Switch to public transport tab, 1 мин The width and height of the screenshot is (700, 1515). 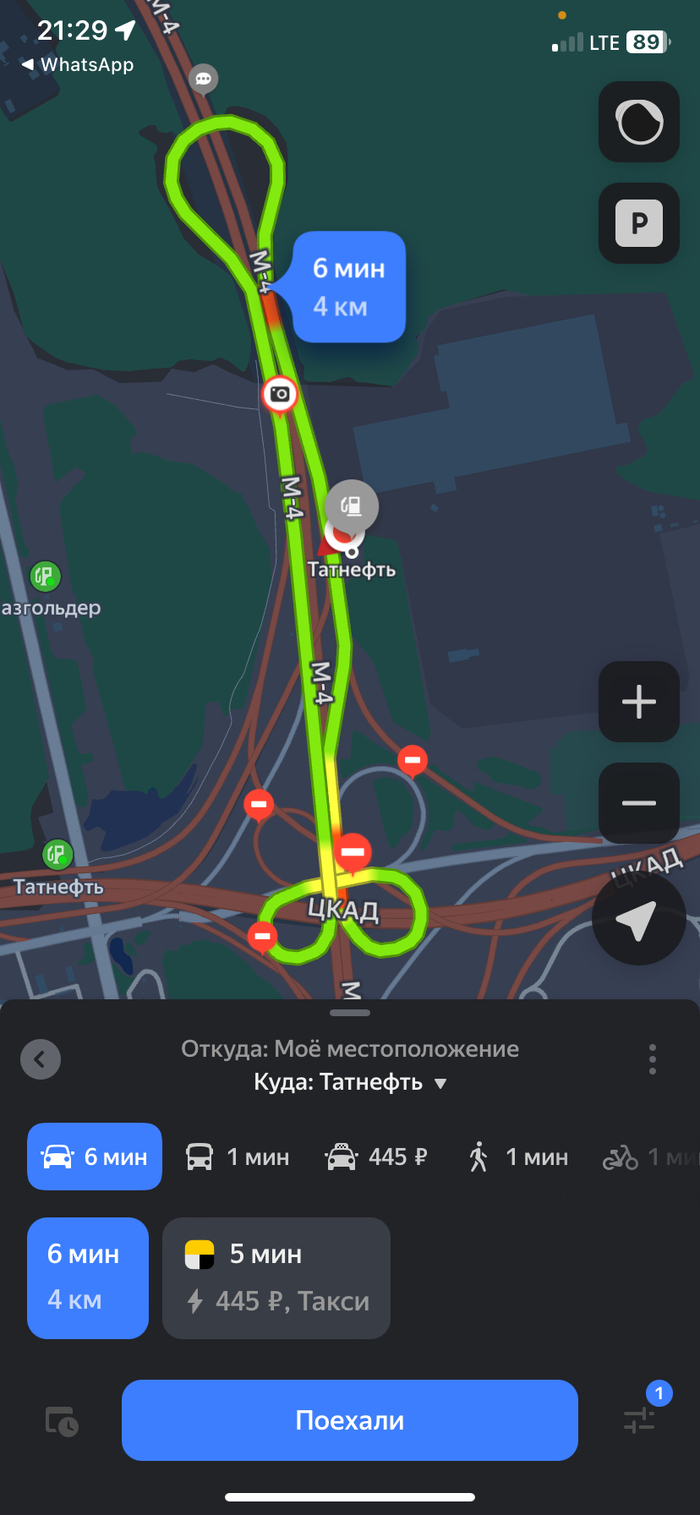point(238,1157)
